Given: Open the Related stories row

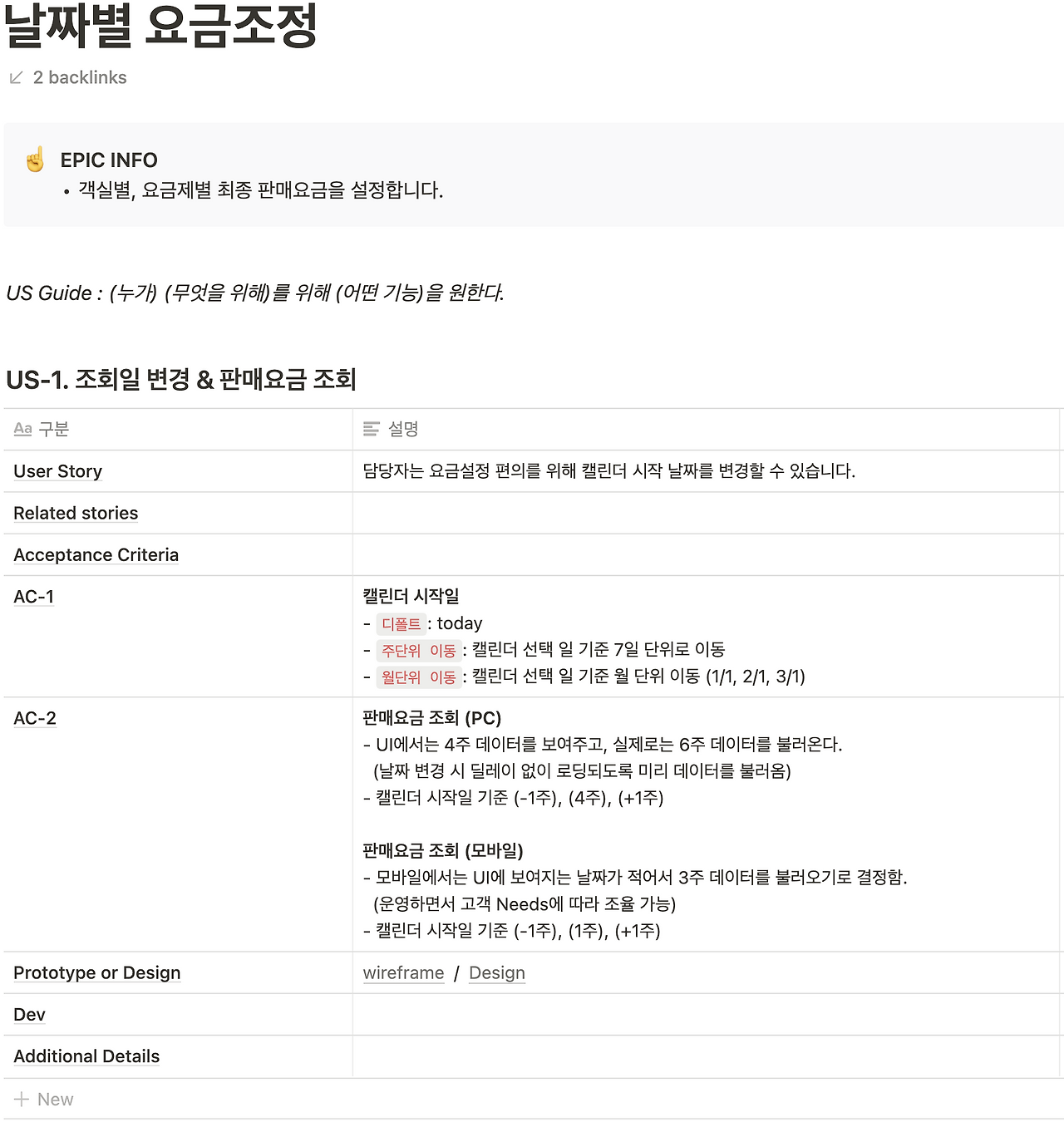Looking at the screenshot, I should [x=76, y=513].
